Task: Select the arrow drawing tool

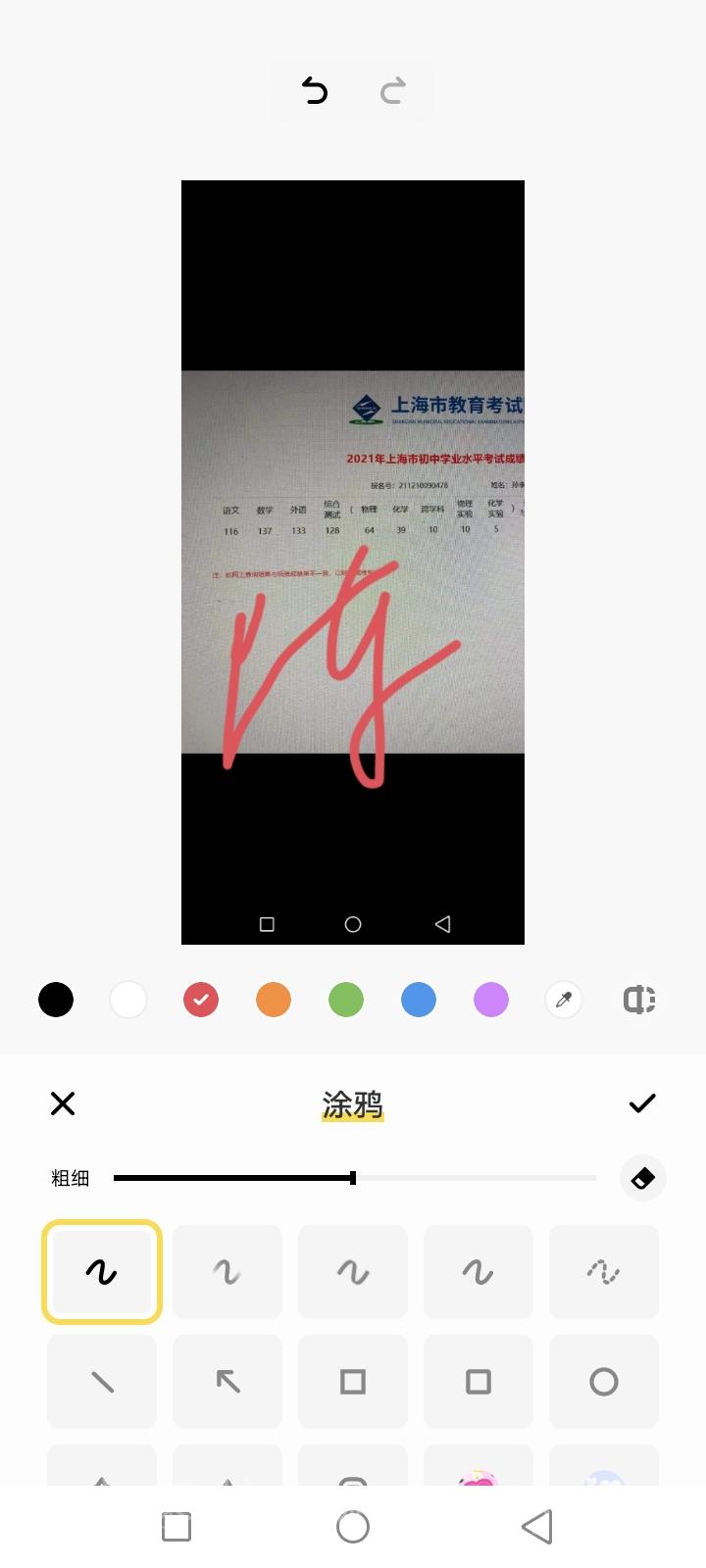Action: (227, 1382)
